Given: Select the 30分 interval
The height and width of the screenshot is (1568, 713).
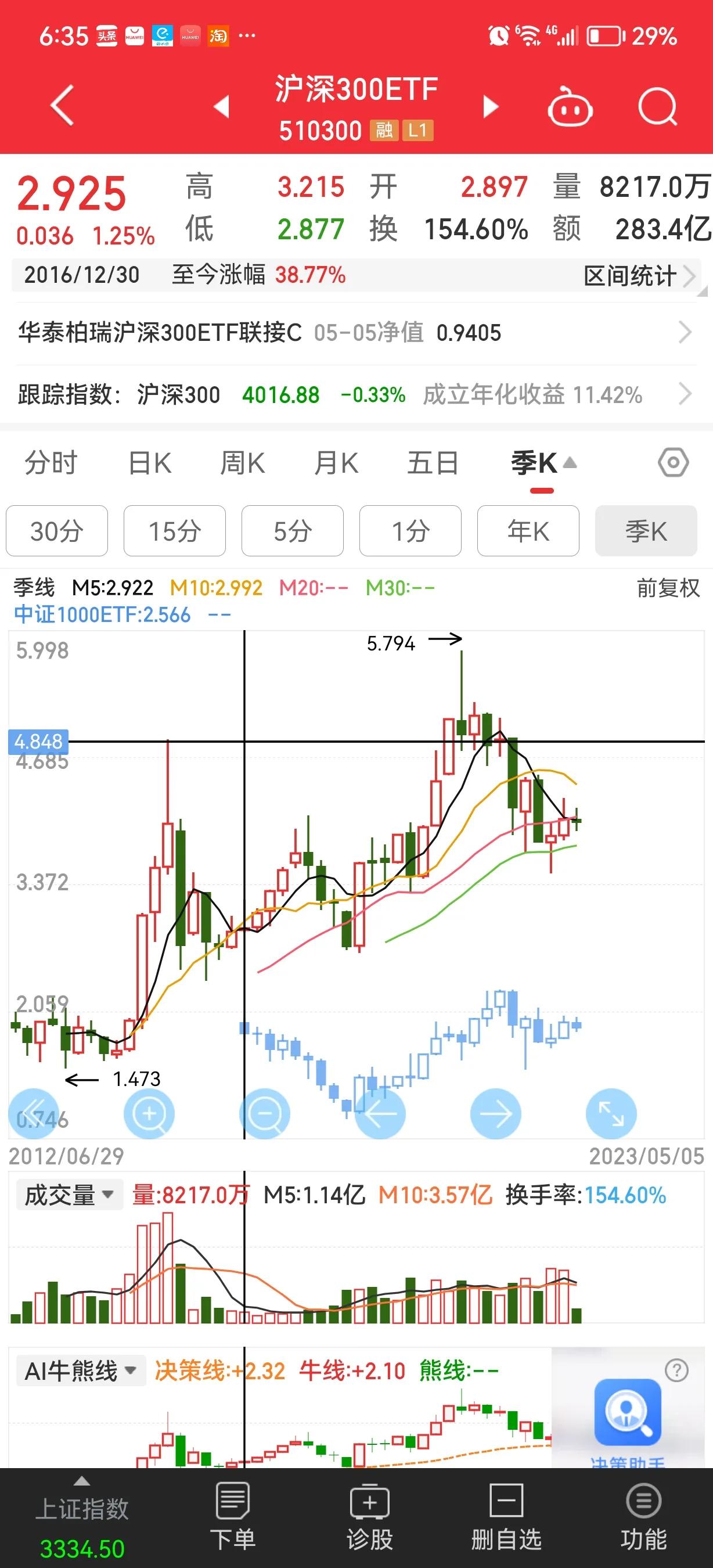Looking at the screenshot, I should click(x=56, y=531).
